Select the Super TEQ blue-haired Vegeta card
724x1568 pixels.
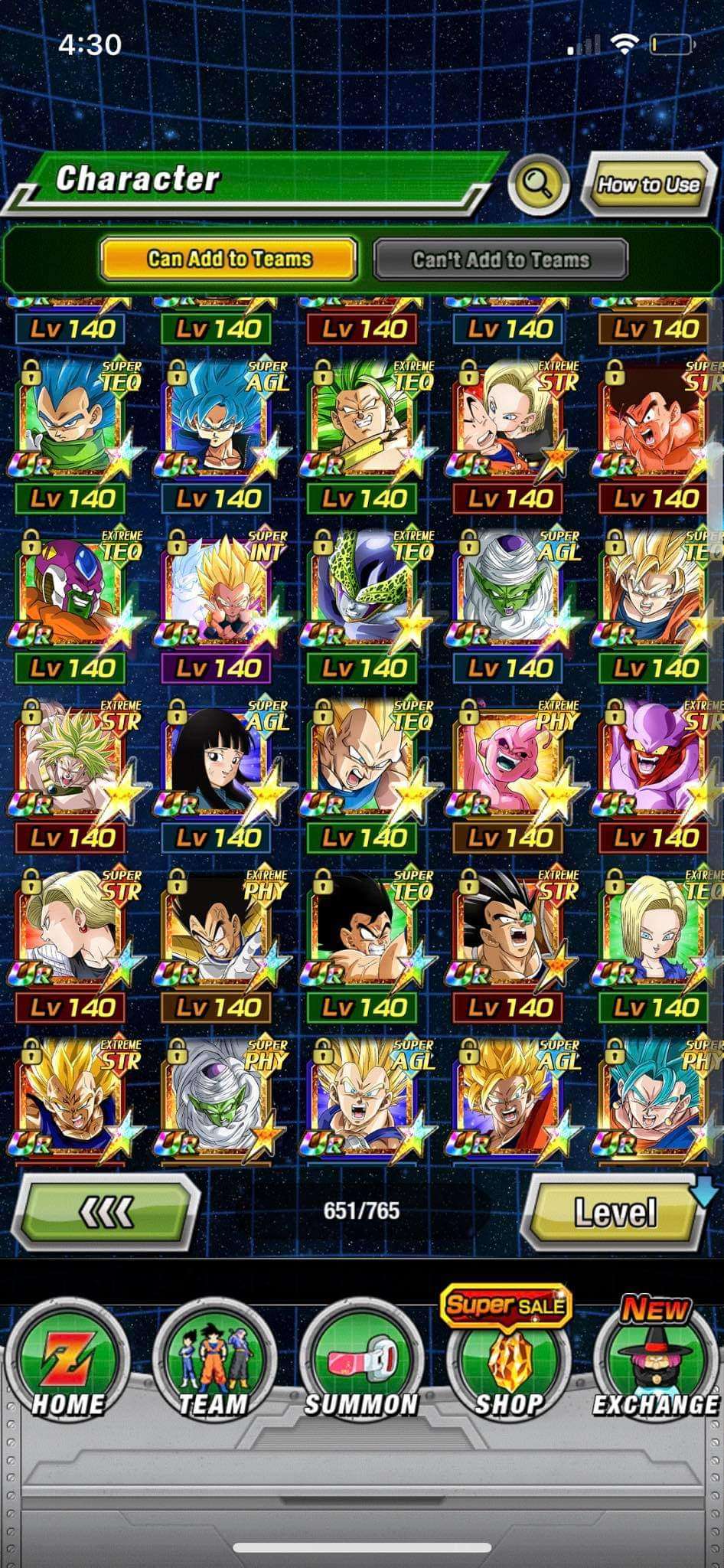(73, 418)
